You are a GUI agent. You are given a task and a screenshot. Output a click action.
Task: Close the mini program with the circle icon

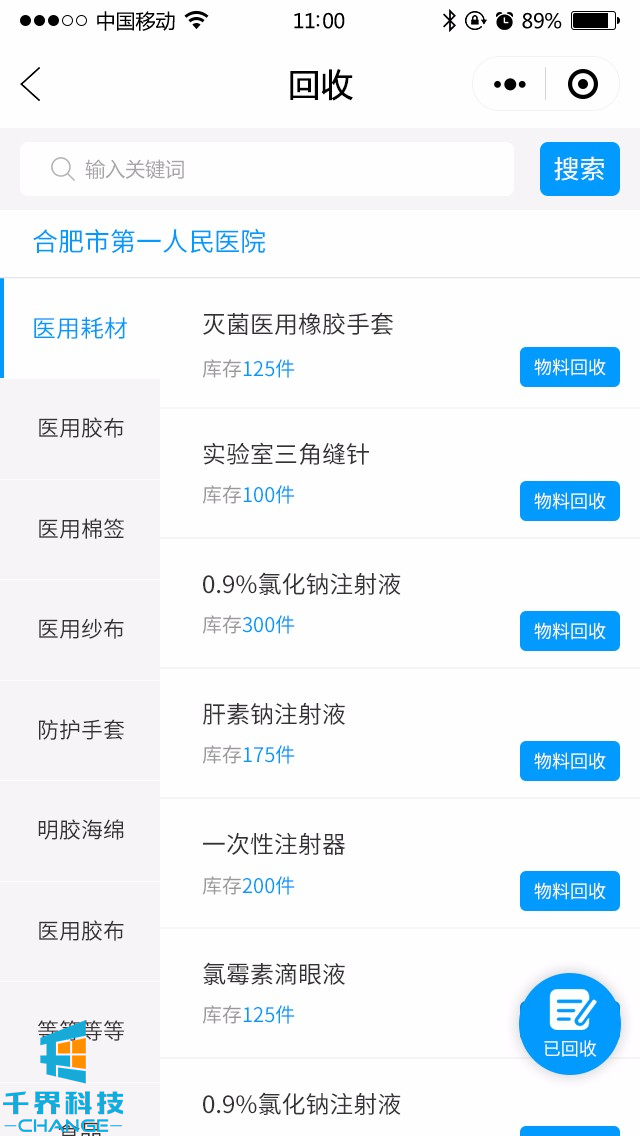tap(582, 85)
